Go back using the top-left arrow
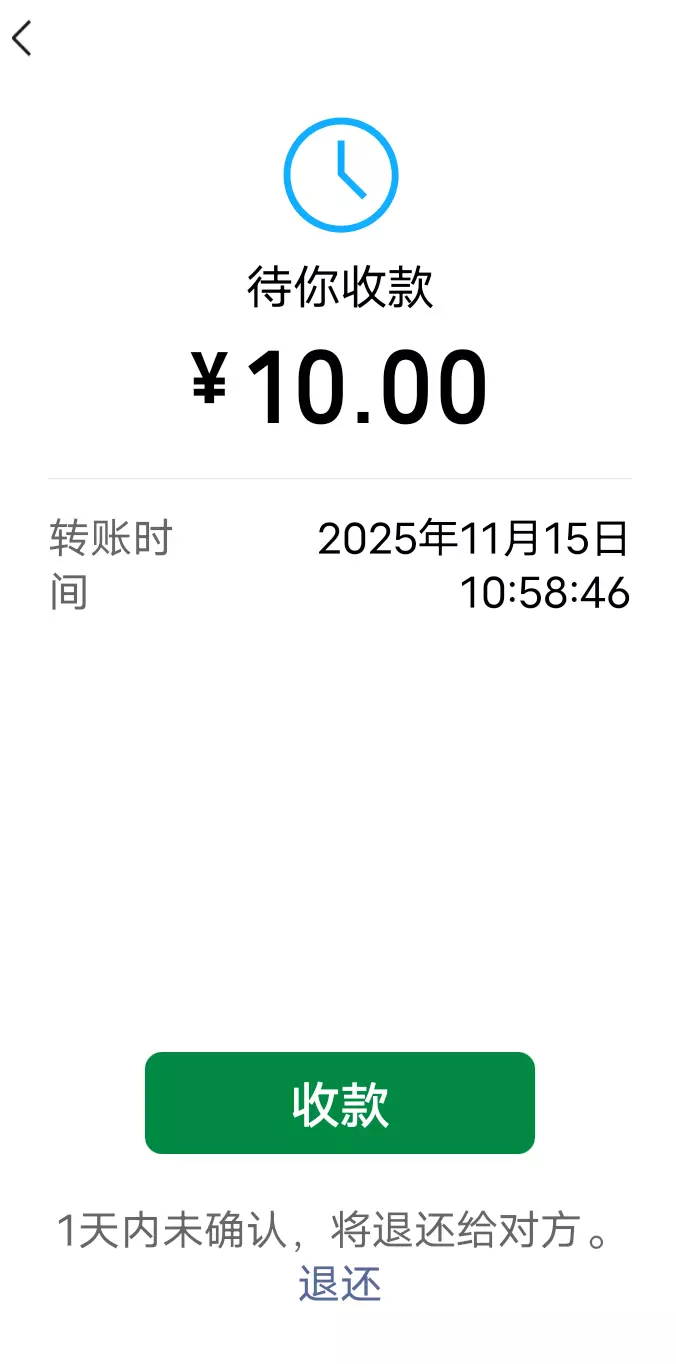The image size is (676, 1364). tap(23, 39)
